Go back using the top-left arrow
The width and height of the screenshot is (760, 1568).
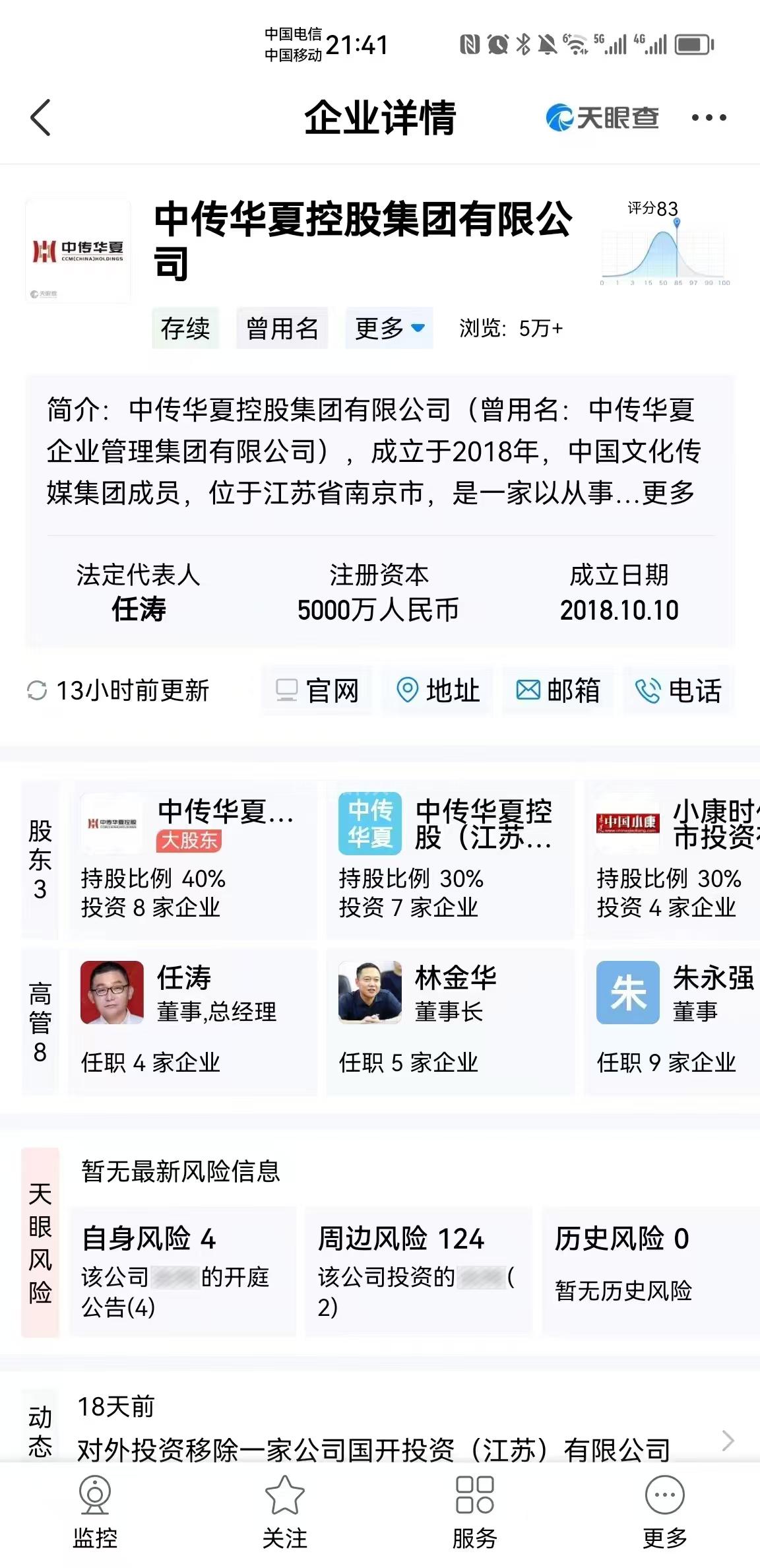point(41,118)
